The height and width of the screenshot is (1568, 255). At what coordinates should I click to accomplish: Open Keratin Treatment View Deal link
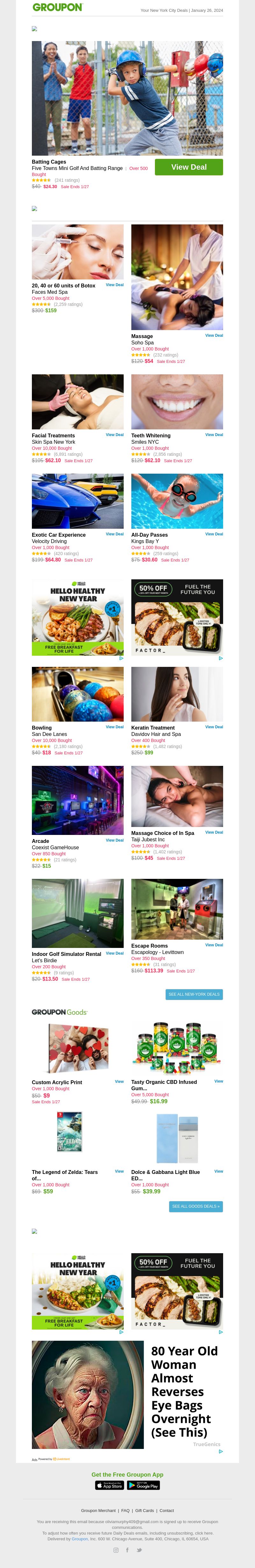tap(214, 727)
